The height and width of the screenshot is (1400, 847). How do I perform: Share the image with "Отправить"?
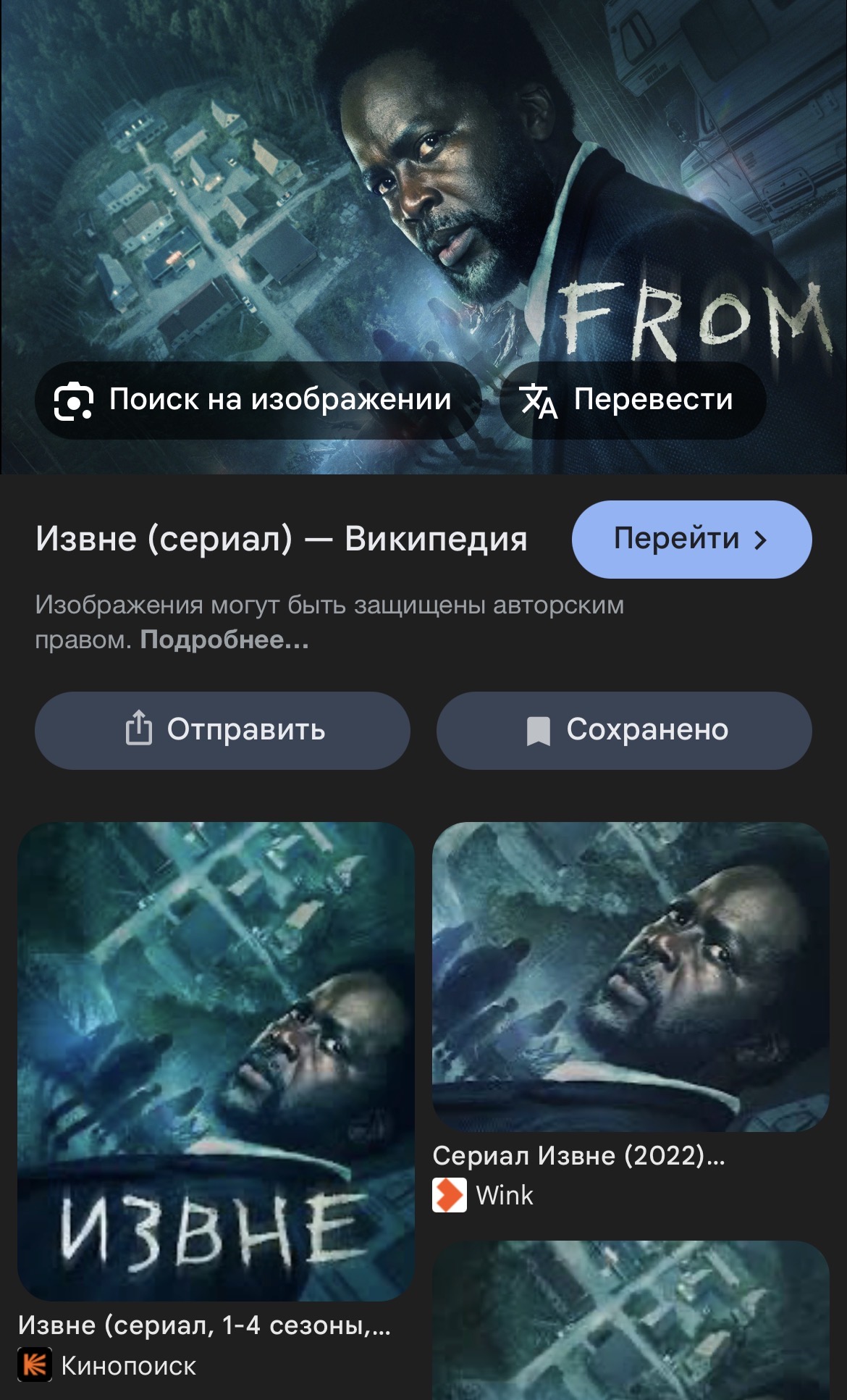222,730
